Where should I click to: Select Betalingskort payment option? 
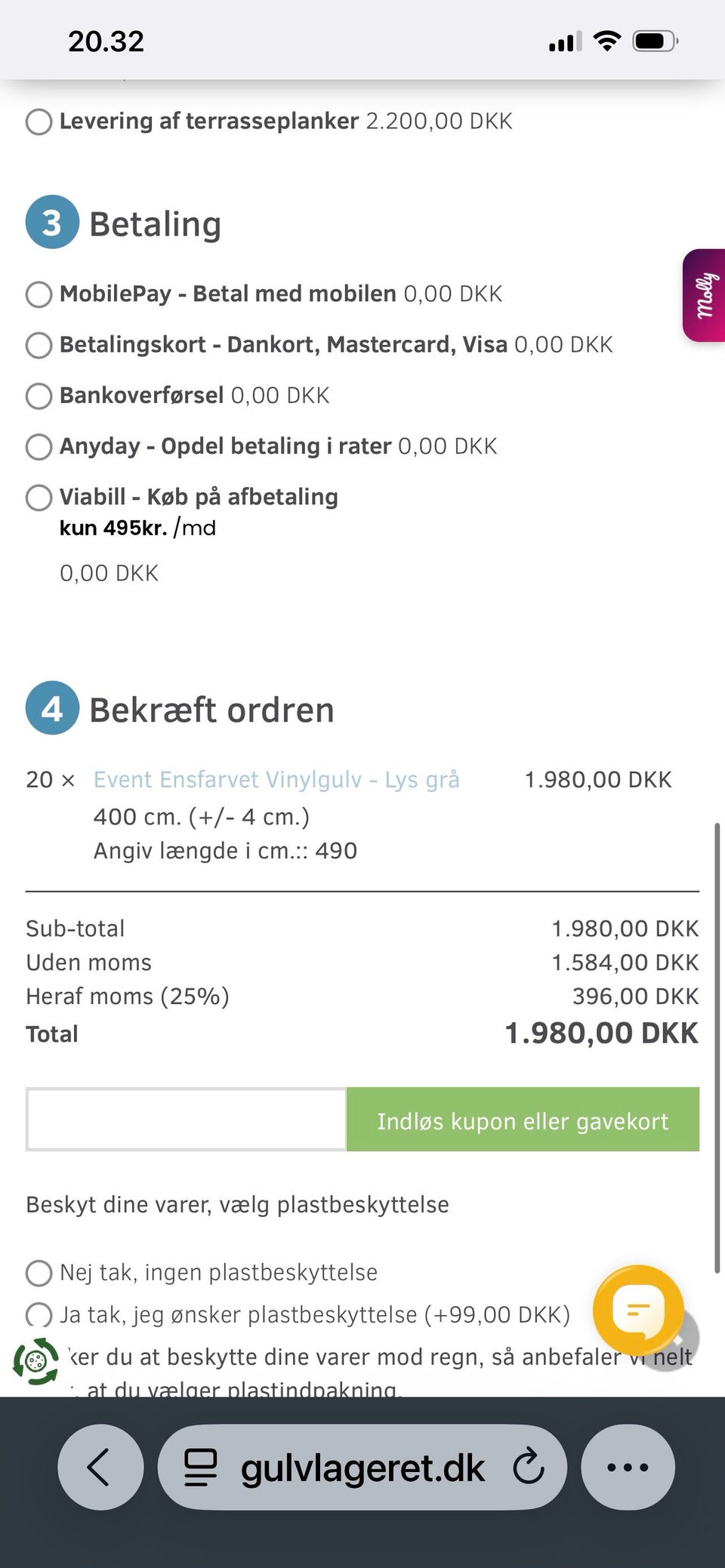[39, 345]
